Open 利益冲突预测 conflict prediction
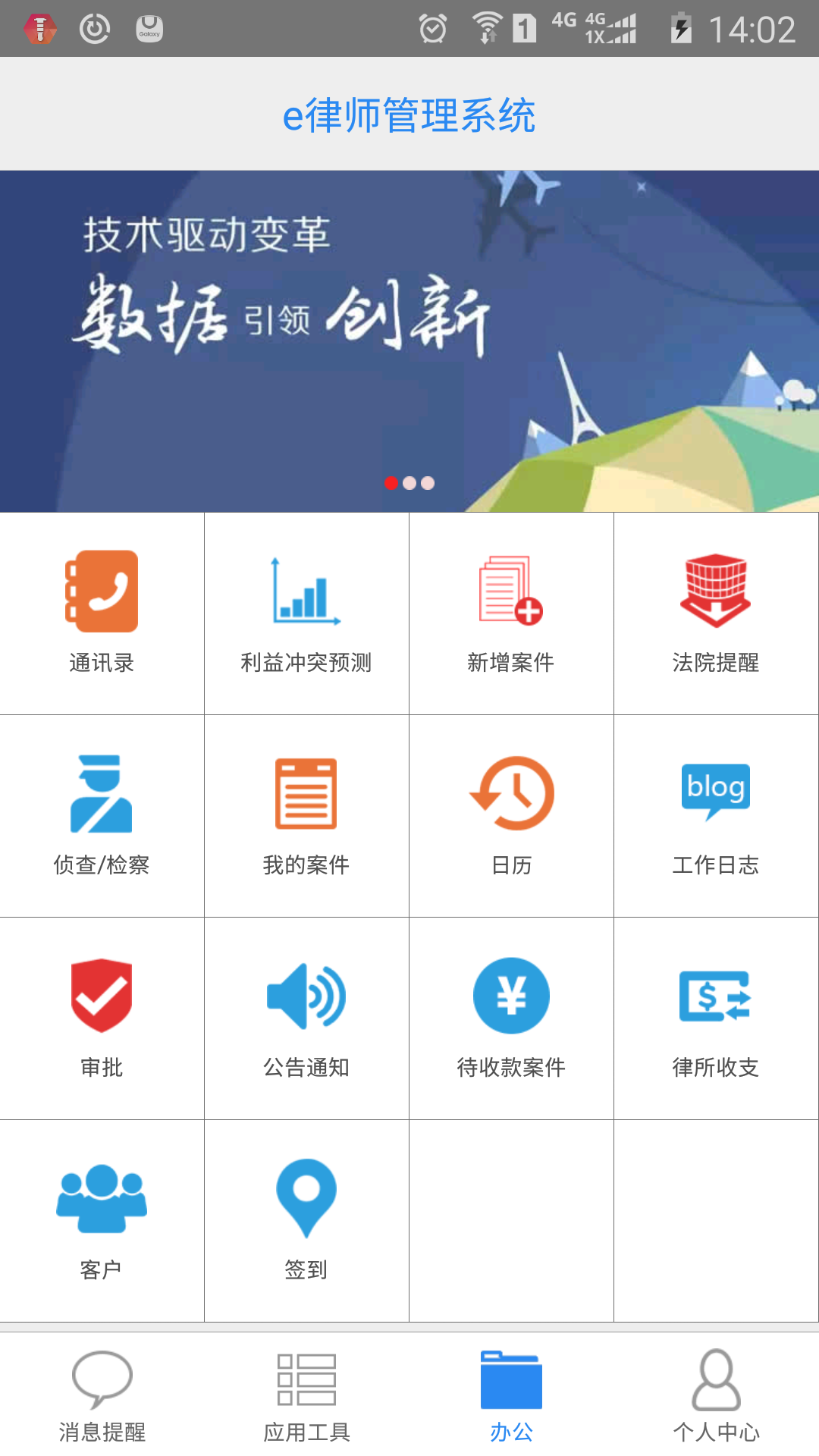819x1456 pixels. 306,613
